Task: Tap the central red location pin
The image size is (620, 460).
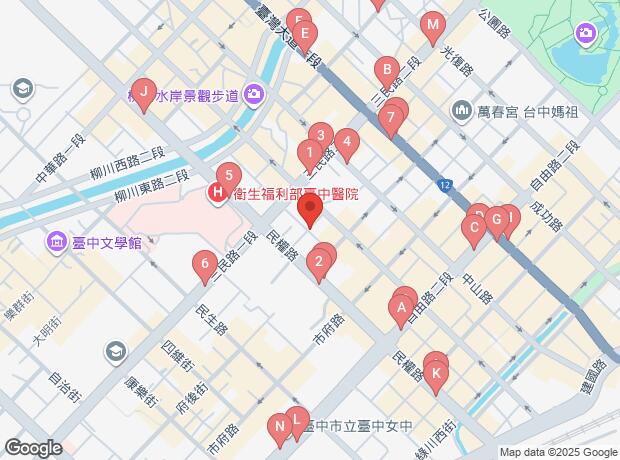Action: pyautogui.click(x=310, y=211)
